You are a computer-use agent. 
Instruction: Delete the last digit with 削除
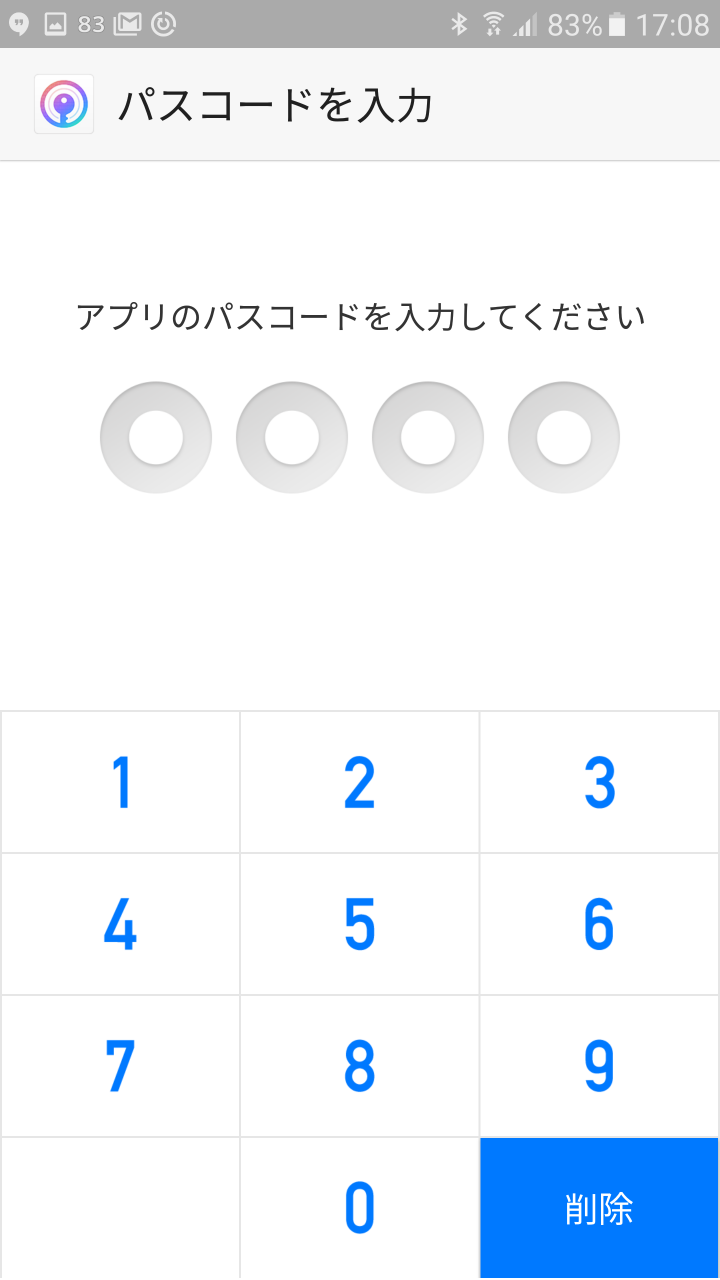(599, 1208)
